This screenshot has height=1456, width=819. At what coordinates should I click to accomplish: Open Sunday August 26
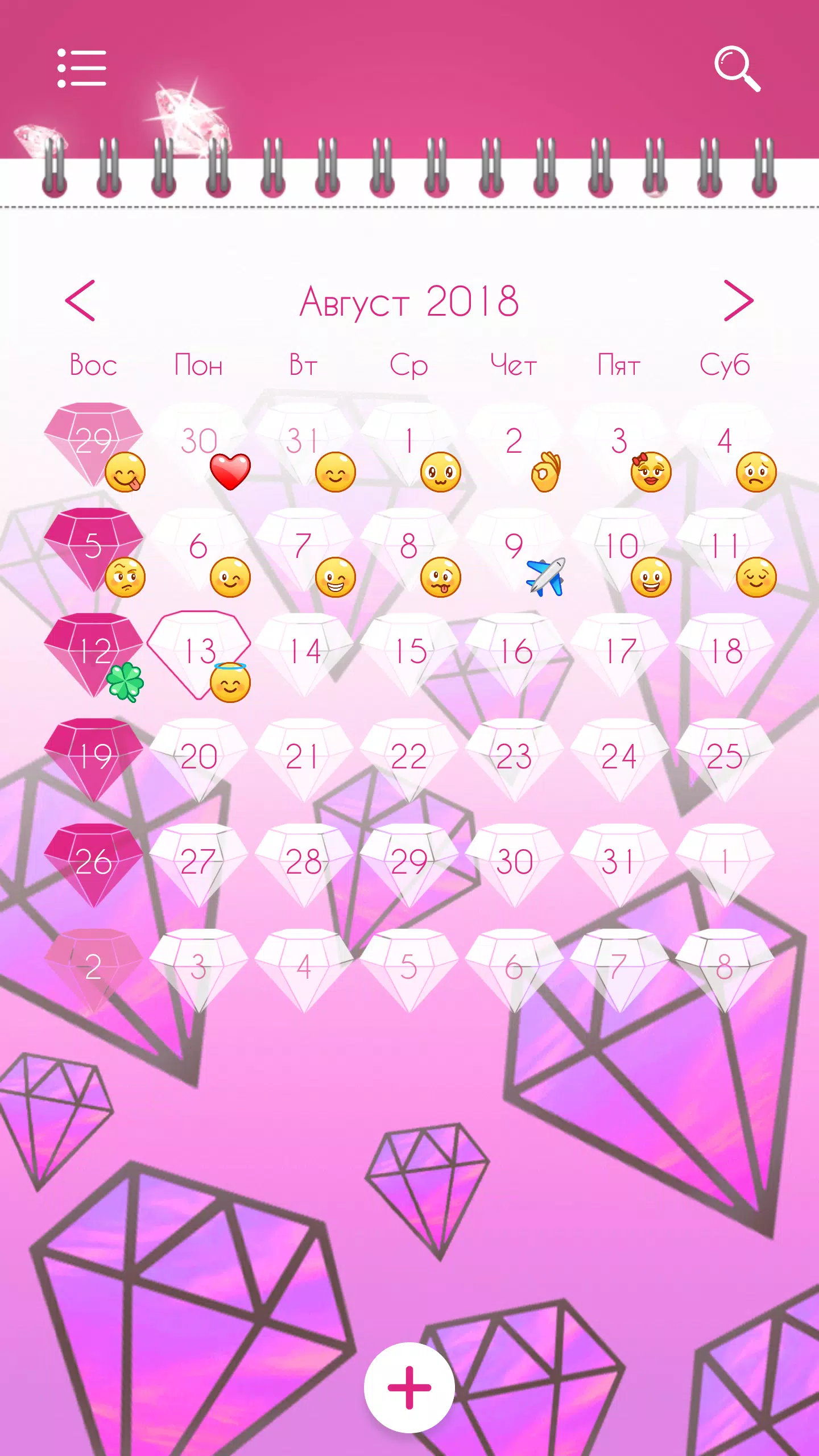click(94, 863)
